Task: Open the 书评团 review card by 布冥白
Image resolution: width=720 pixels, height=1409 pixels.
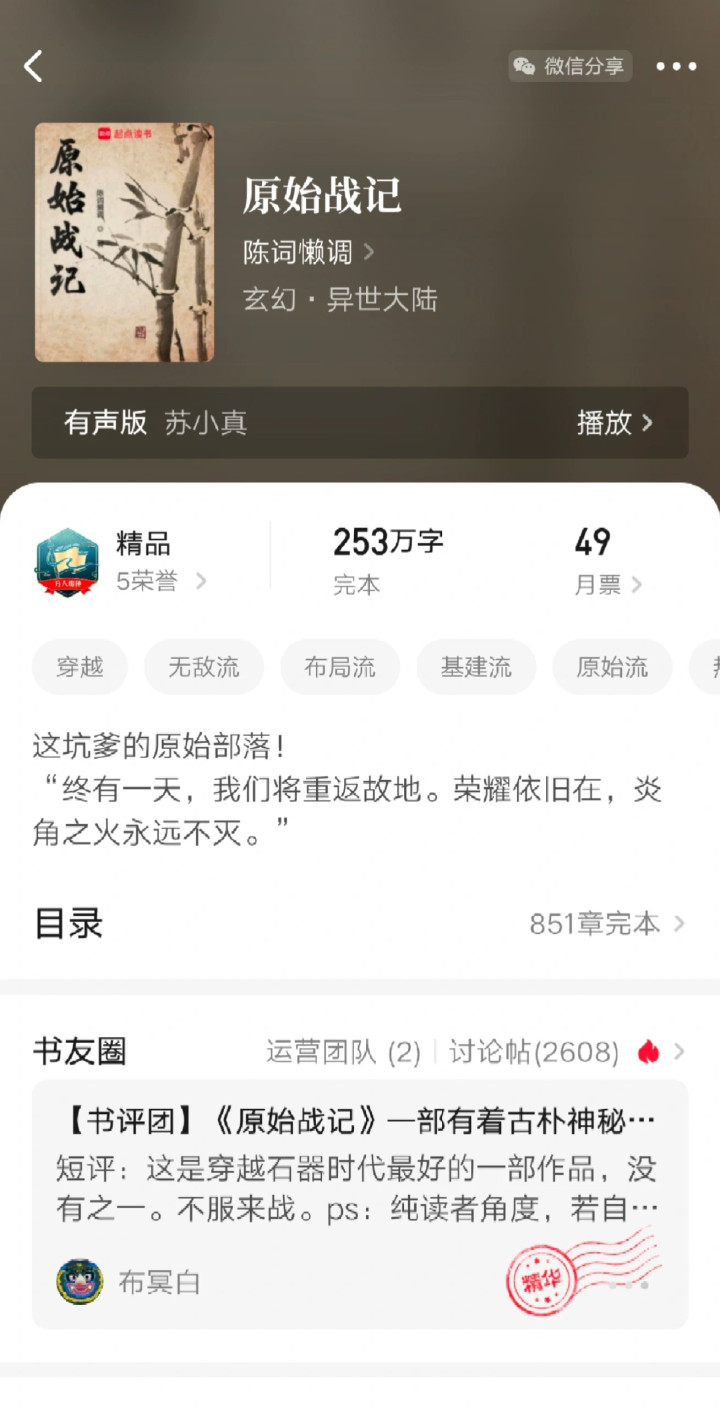Action: click(360, 1200)
